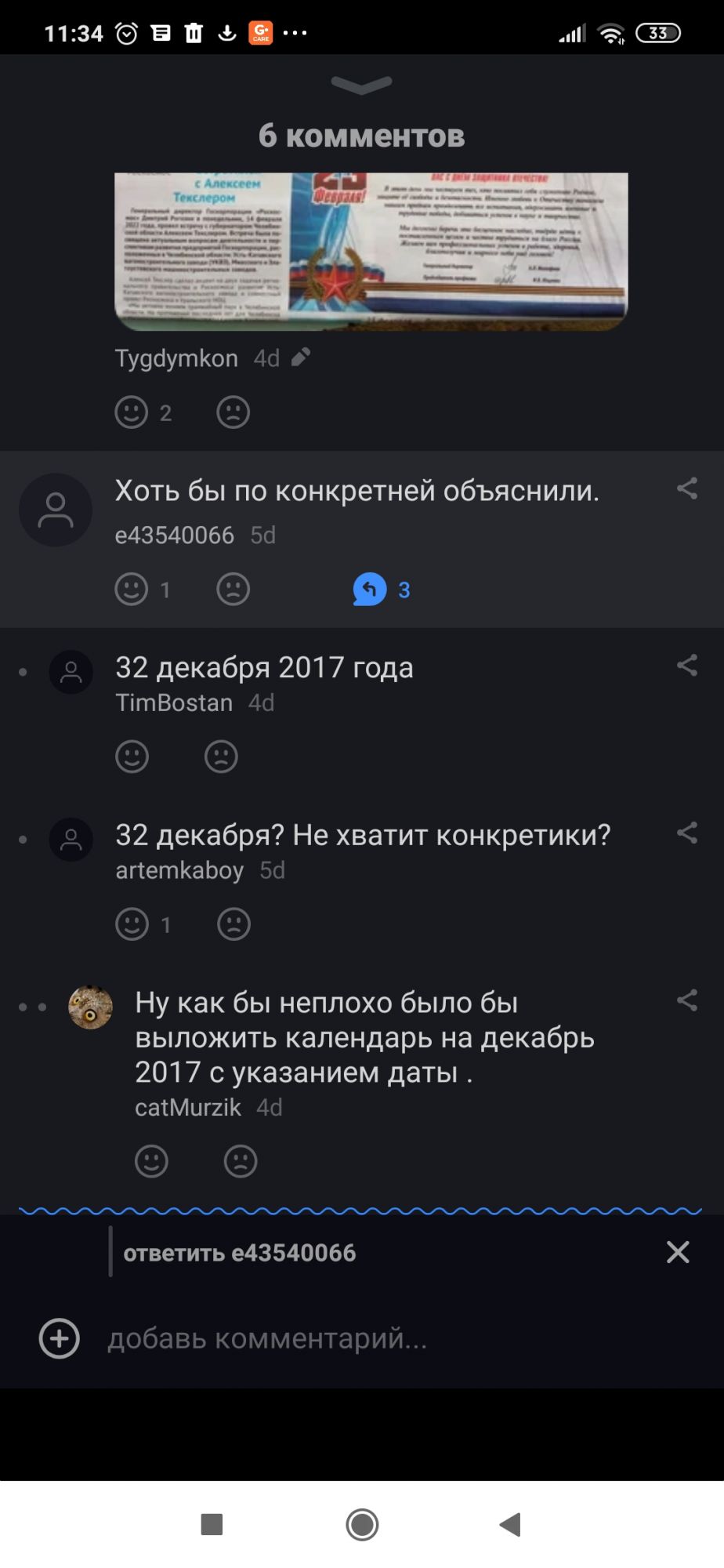724x1568 pixels.
Task: Dislike Tygdymkon's comment with the frown
Action: (x=233, y=412)
